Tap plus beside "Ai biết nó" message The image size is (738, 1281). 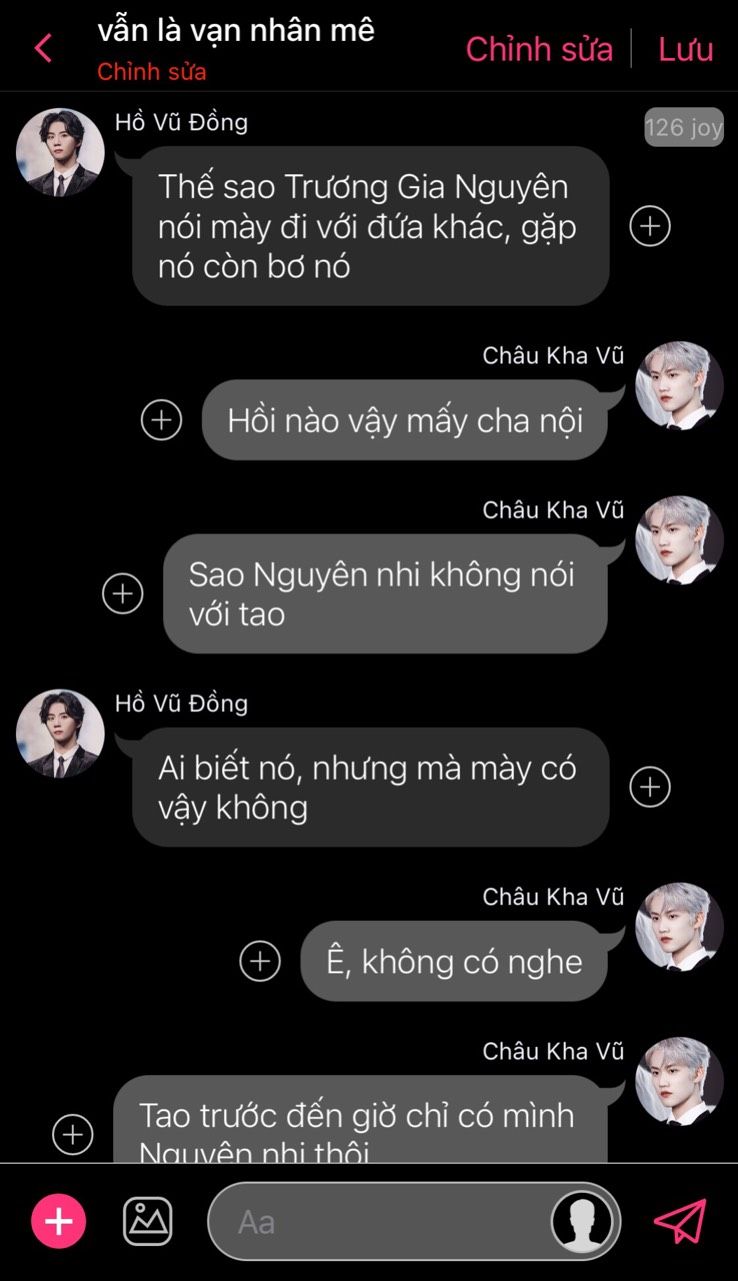pyautogui.click(x=650, y=787)
